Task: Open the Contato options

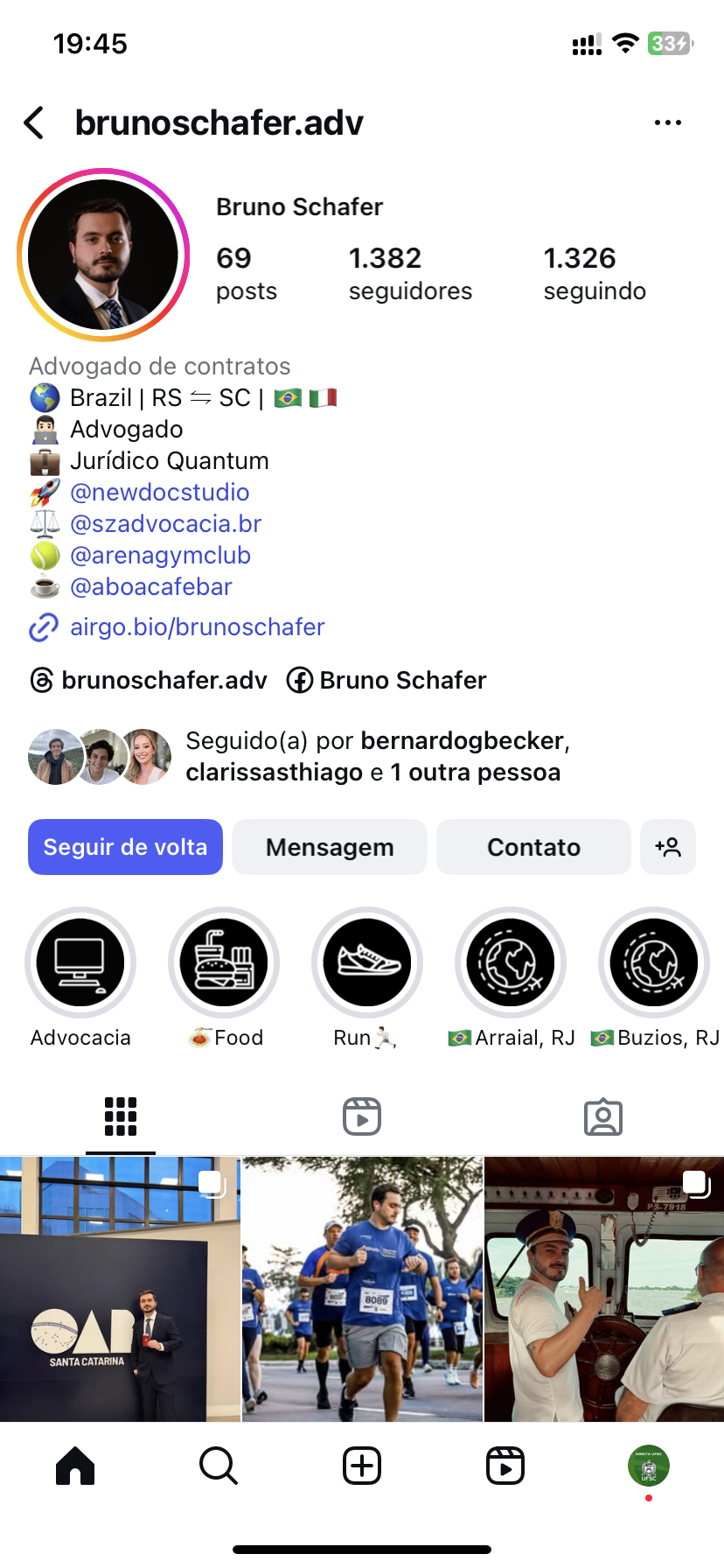Action: [x=533, y=847]
